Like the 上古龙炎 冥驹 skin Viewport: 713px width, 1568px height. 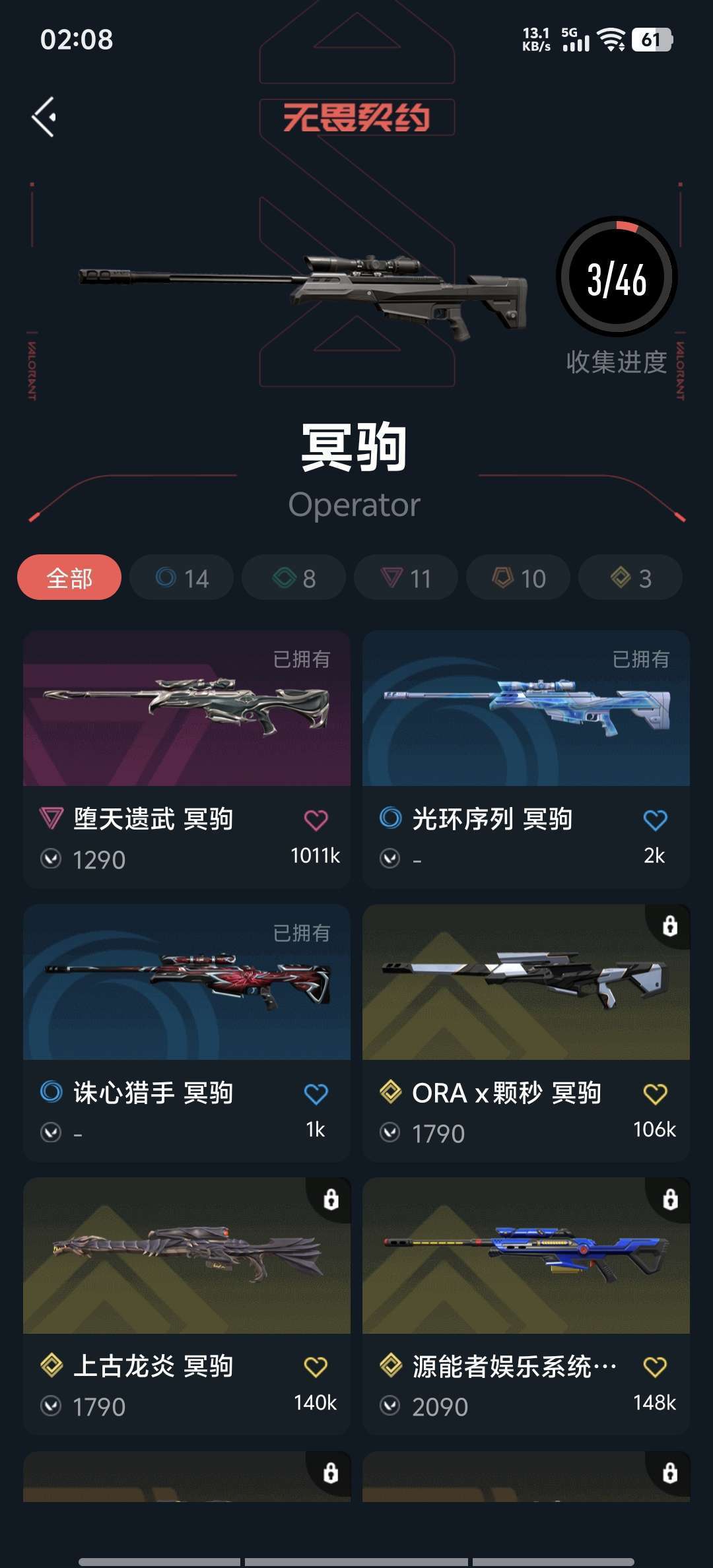tap(316, 1367)
